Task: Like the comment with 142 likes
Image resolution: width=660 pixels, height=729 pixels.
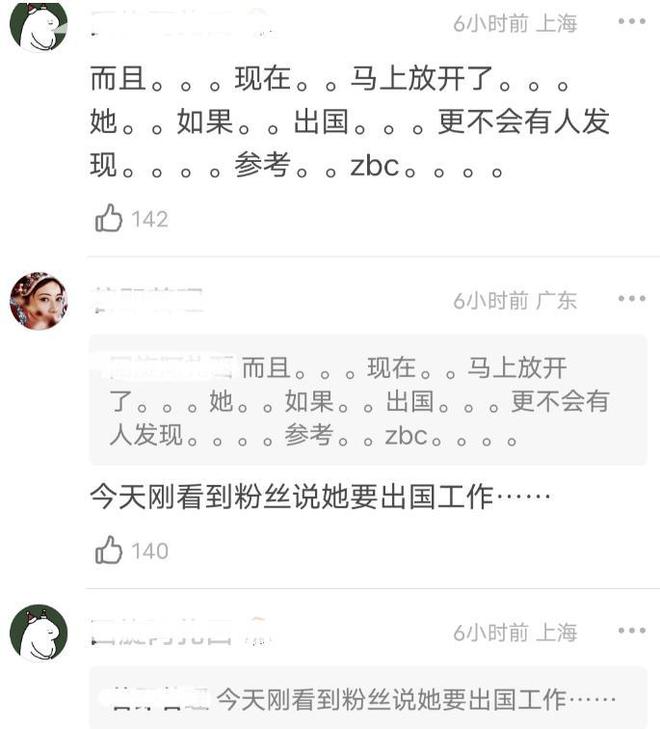Action: point(109,218)
